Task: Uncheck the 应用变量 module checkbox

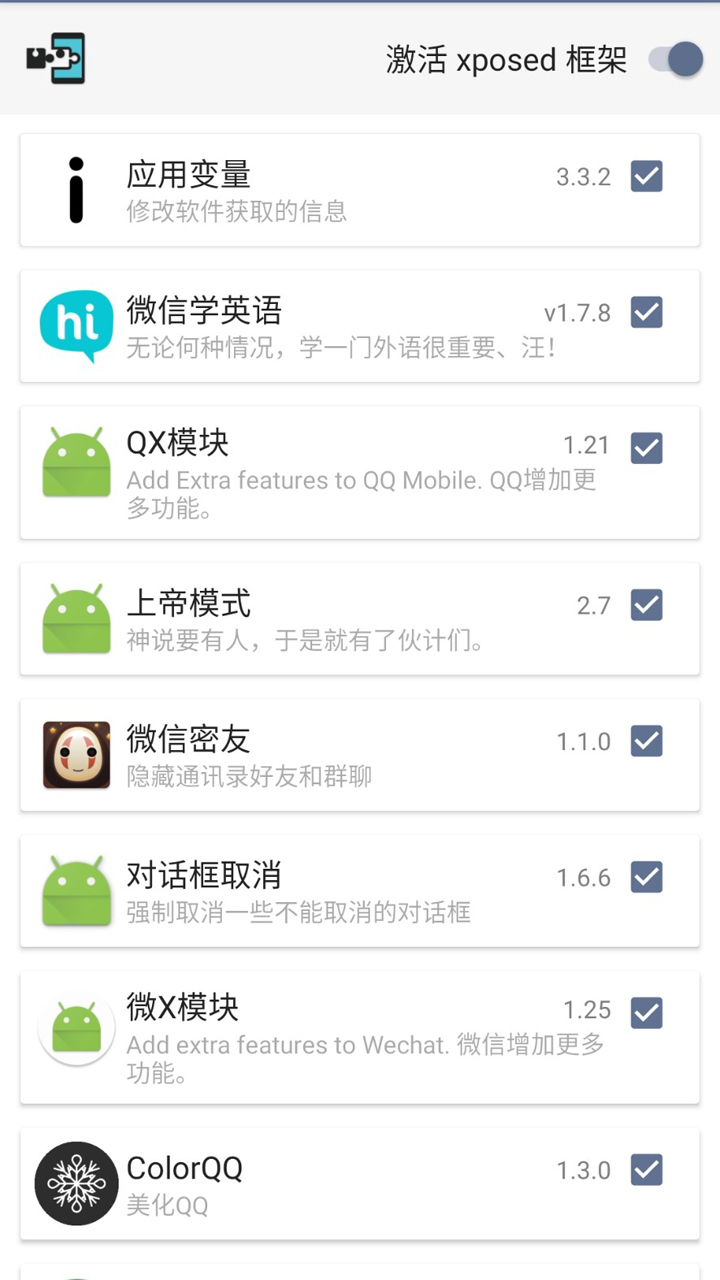Action: 645,176
